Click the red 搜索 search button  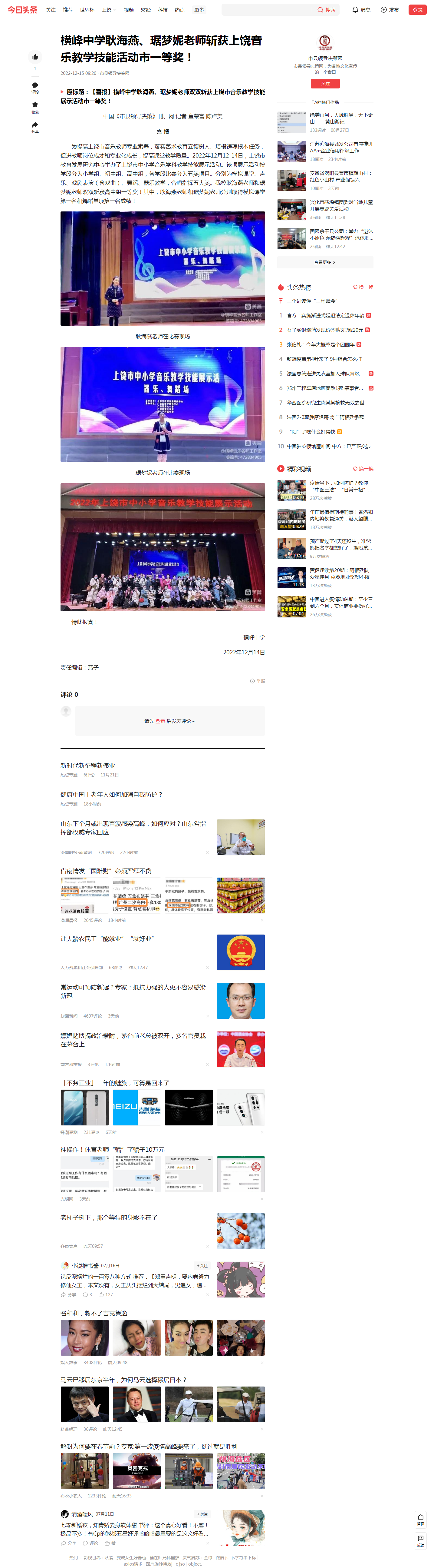coord(326,10)
